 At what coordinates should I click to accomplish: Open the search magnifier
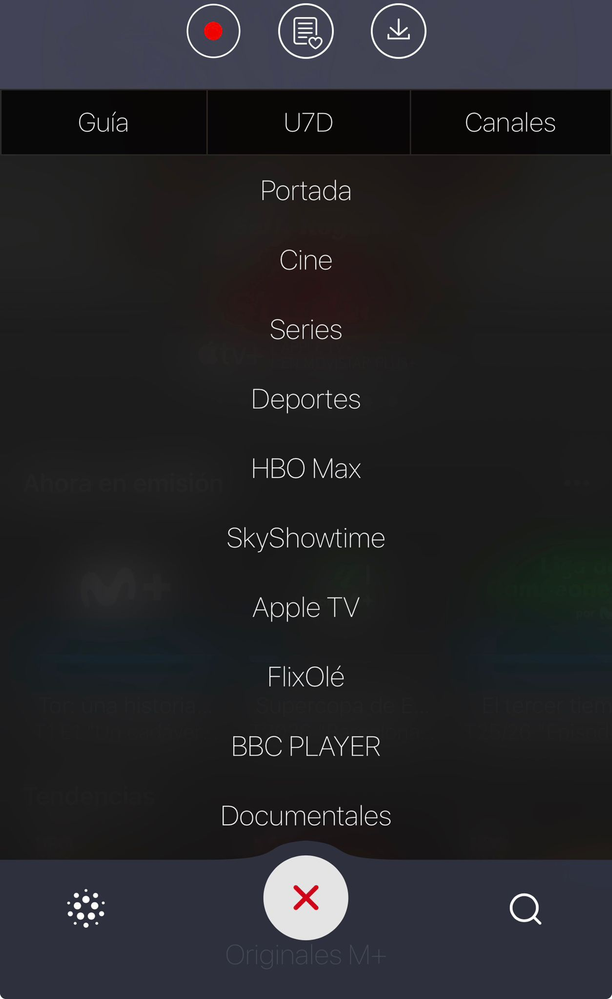[x=525, y=909]
